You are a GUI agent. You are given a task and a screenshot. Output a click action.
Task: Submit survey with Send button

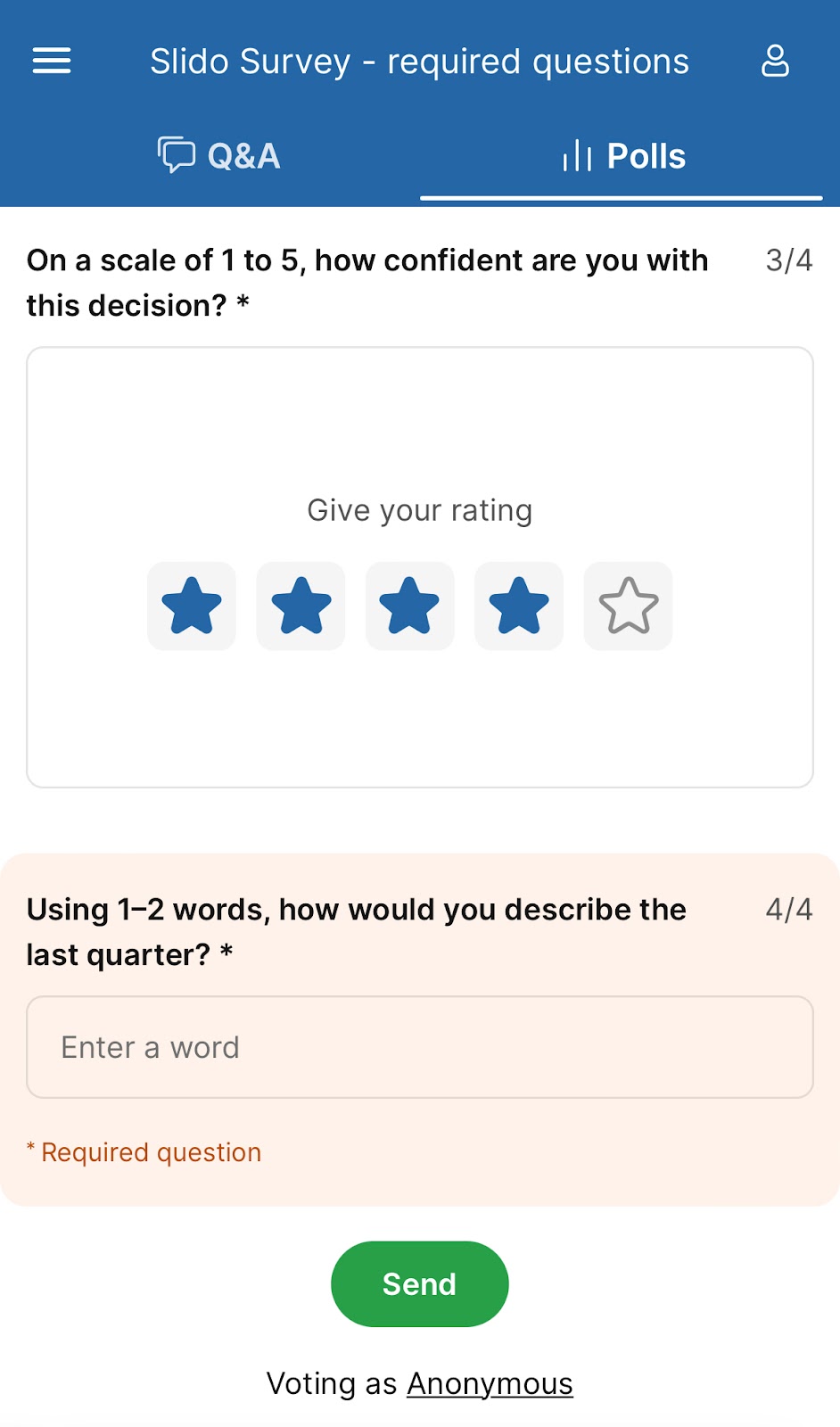[x=419, y=1284]
